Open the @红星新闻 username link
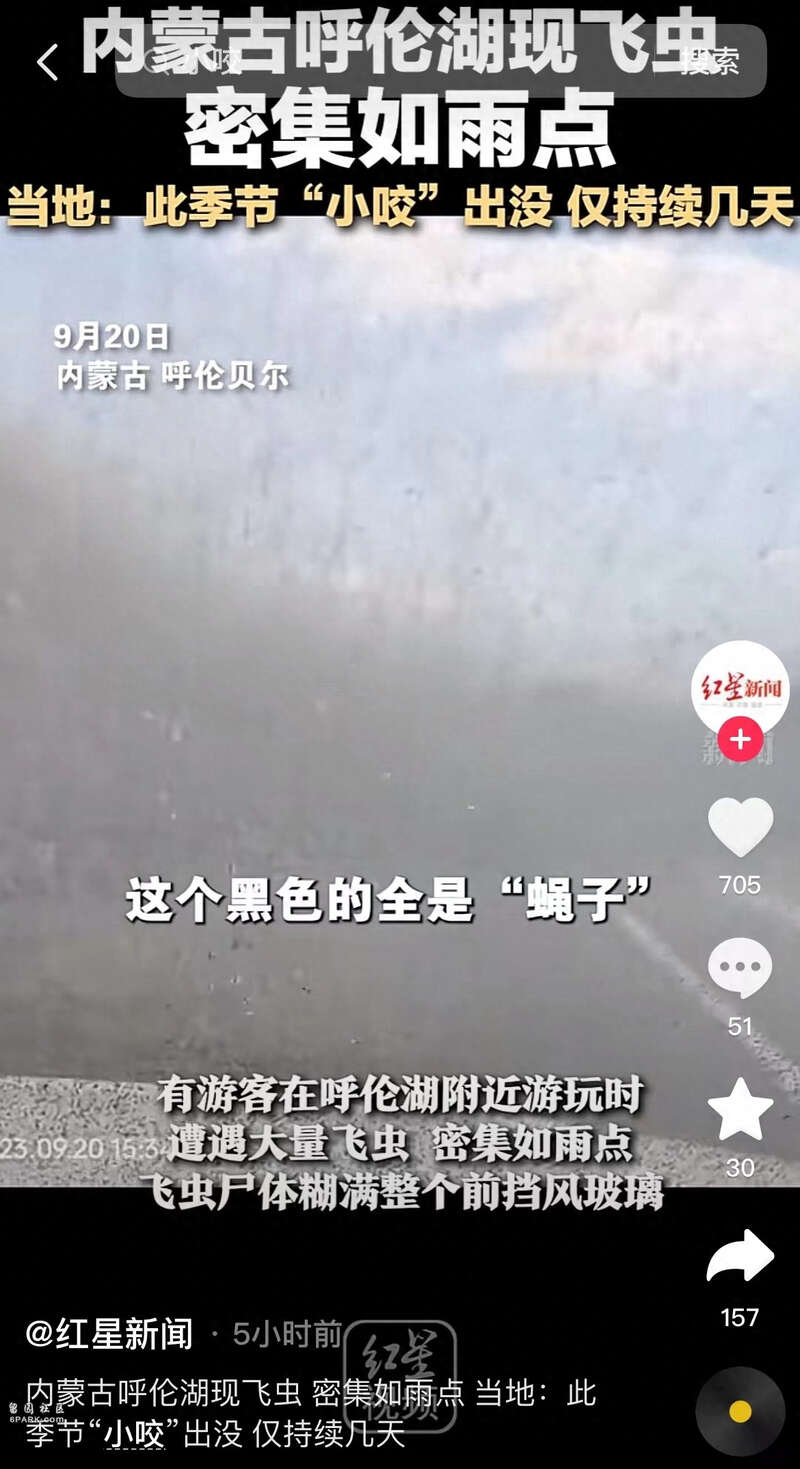The height and width of the screenshot is (1469, 800). pos(110,1333)
